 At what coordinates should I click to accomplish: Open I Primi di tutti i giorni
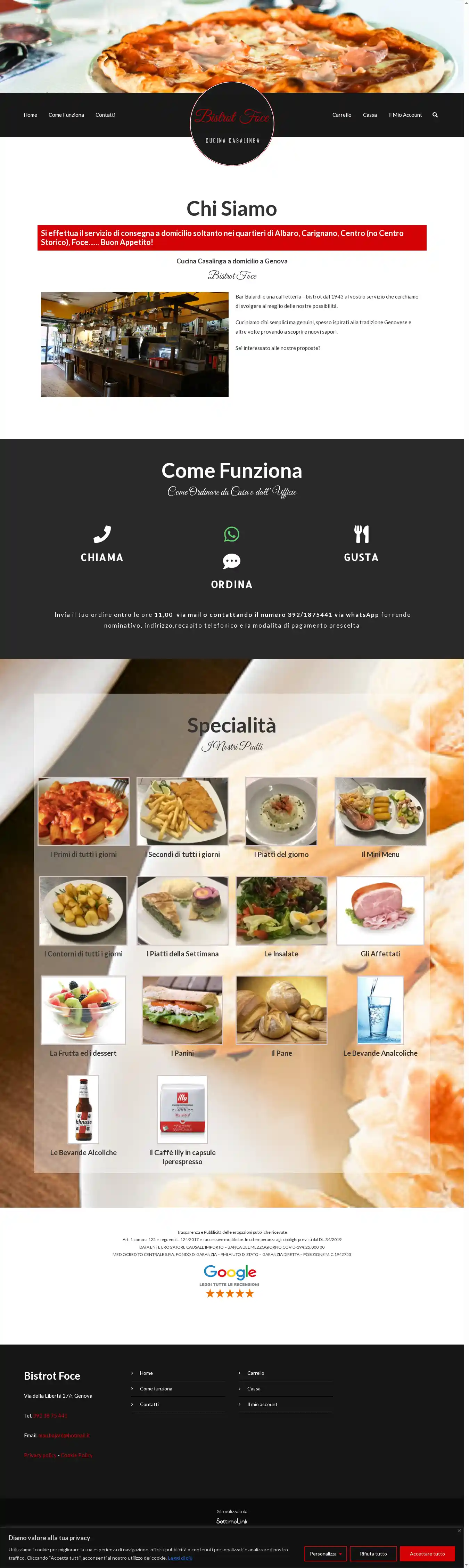coord(83,811)
